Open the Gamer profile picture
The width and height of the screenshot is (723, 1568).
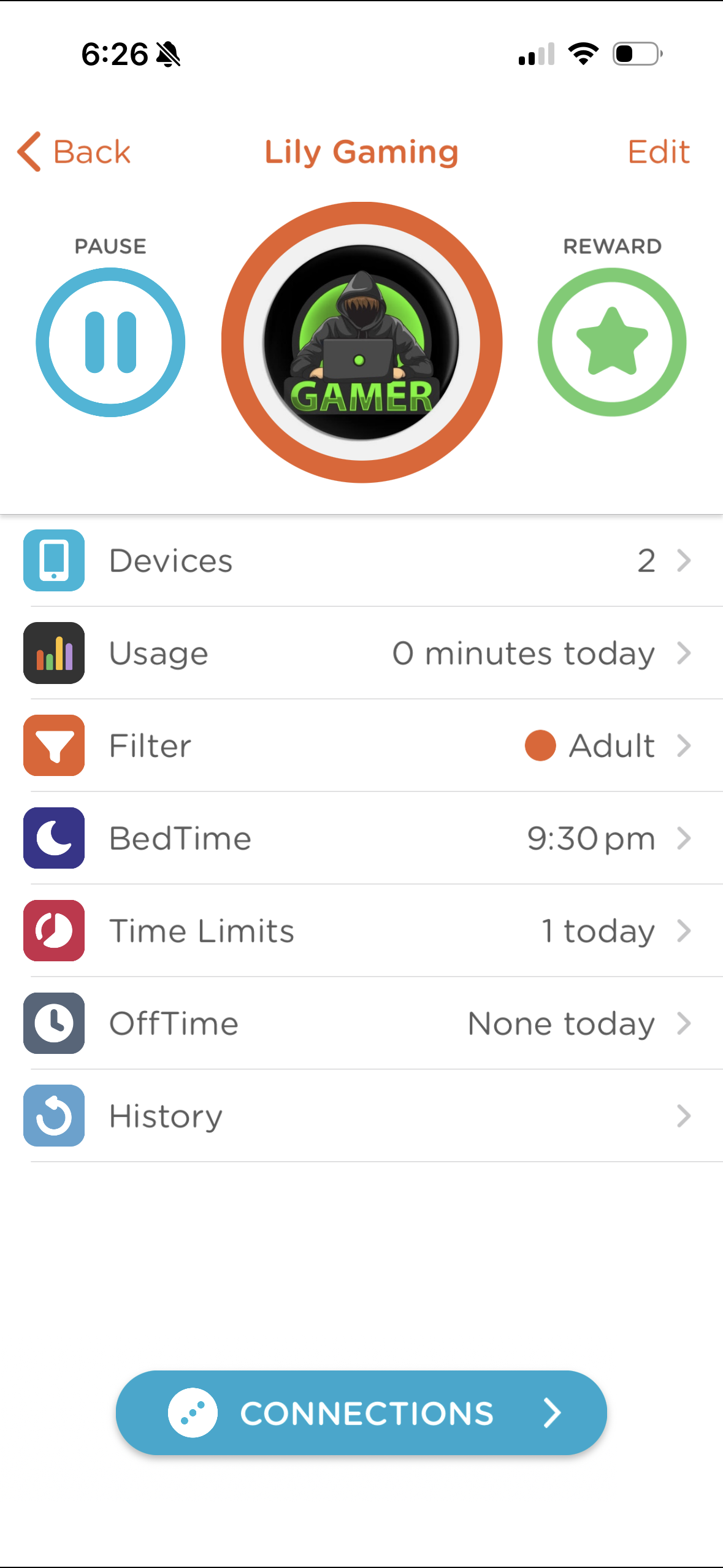(361, 342)
